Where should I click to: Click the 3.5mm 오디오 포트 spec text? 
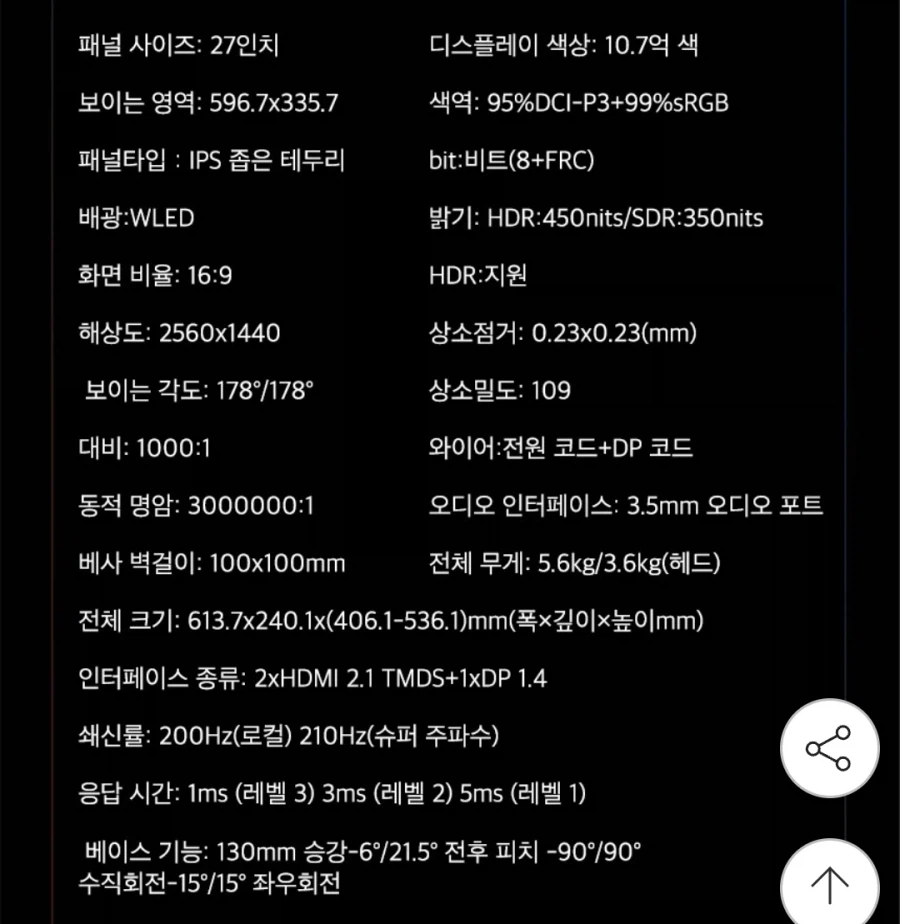[625, 506]
